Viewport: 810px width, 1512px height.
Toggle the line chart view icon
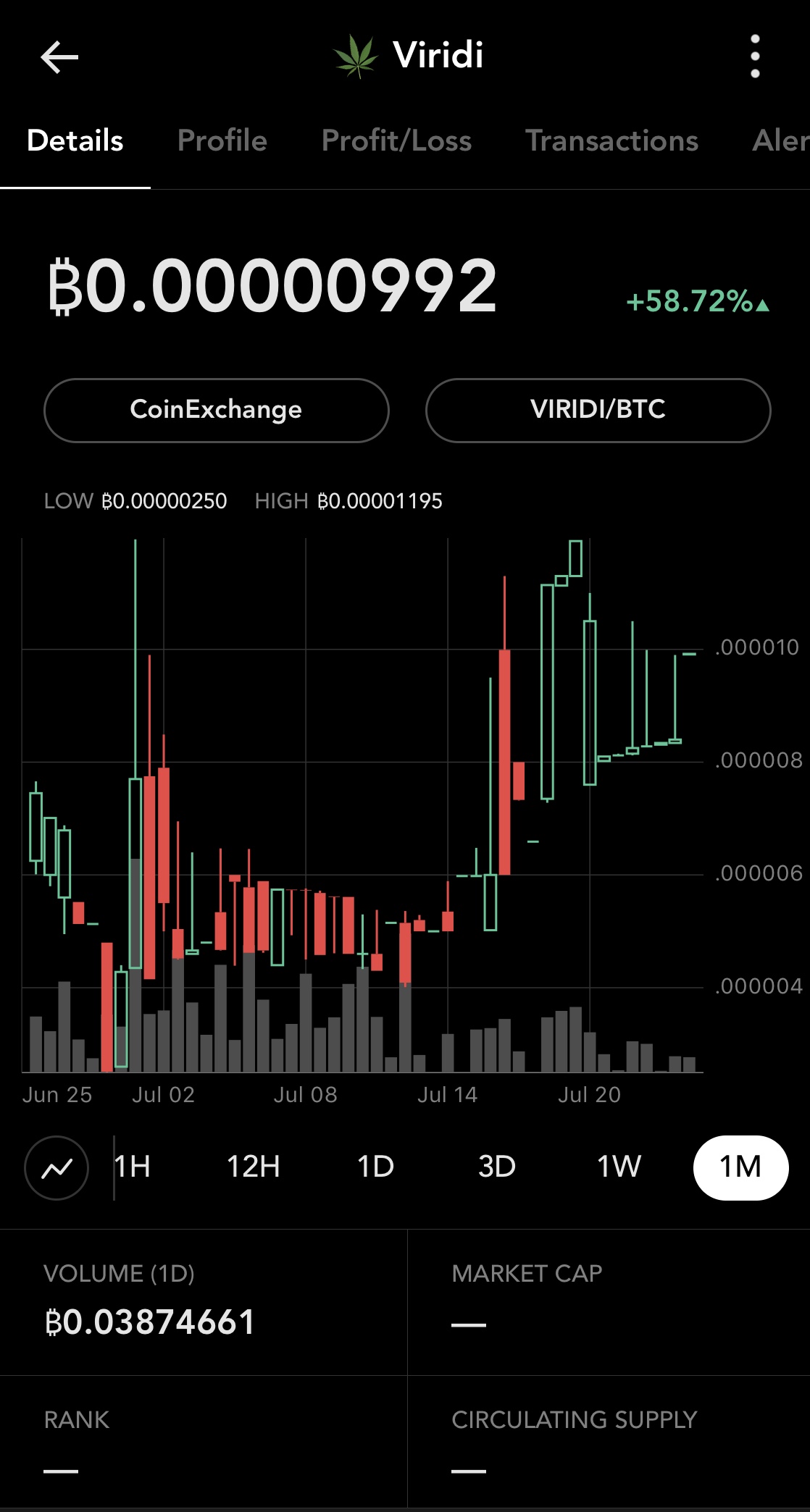point(57,1167)
